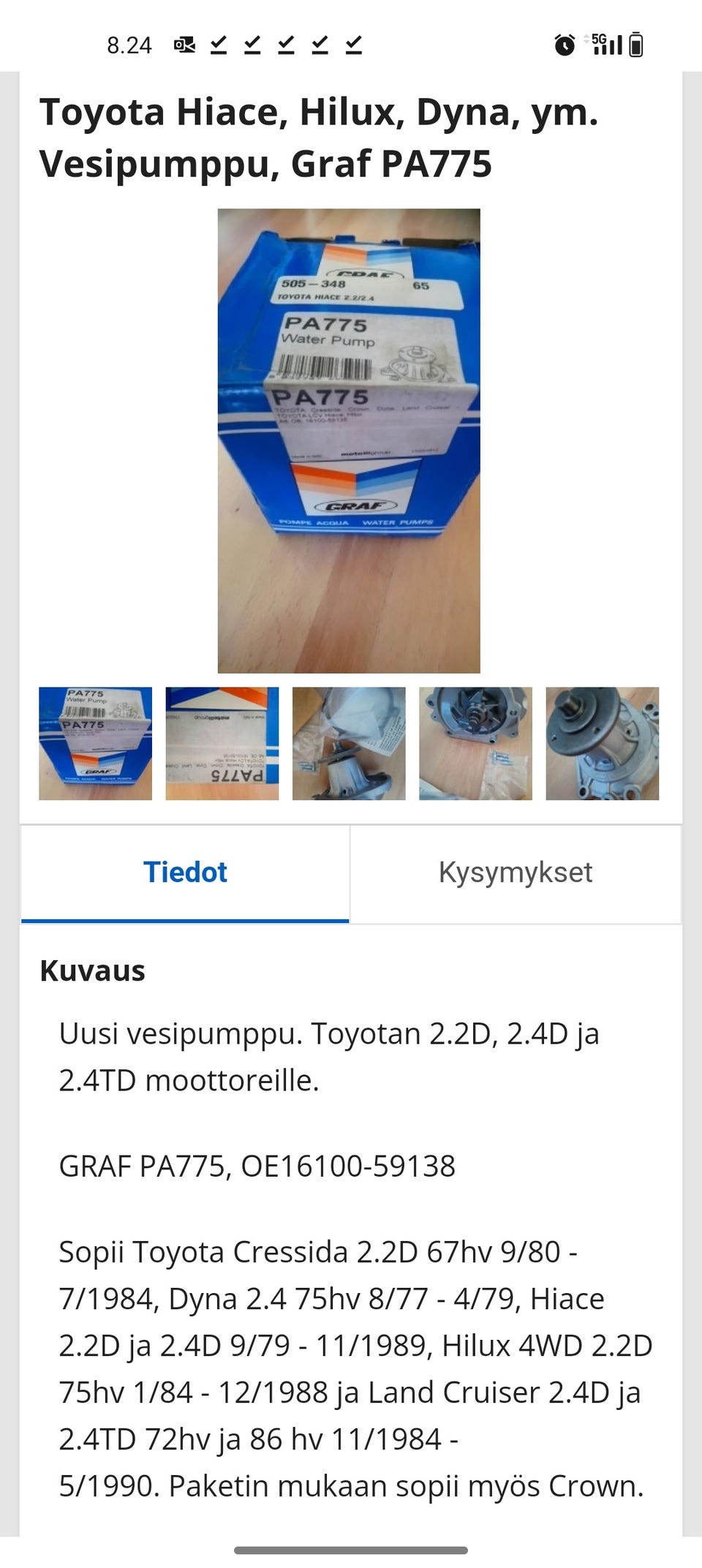702x1568 pixels.
Task: Open the first thumbnail of the GRAF box
Action: coord(96,740)
